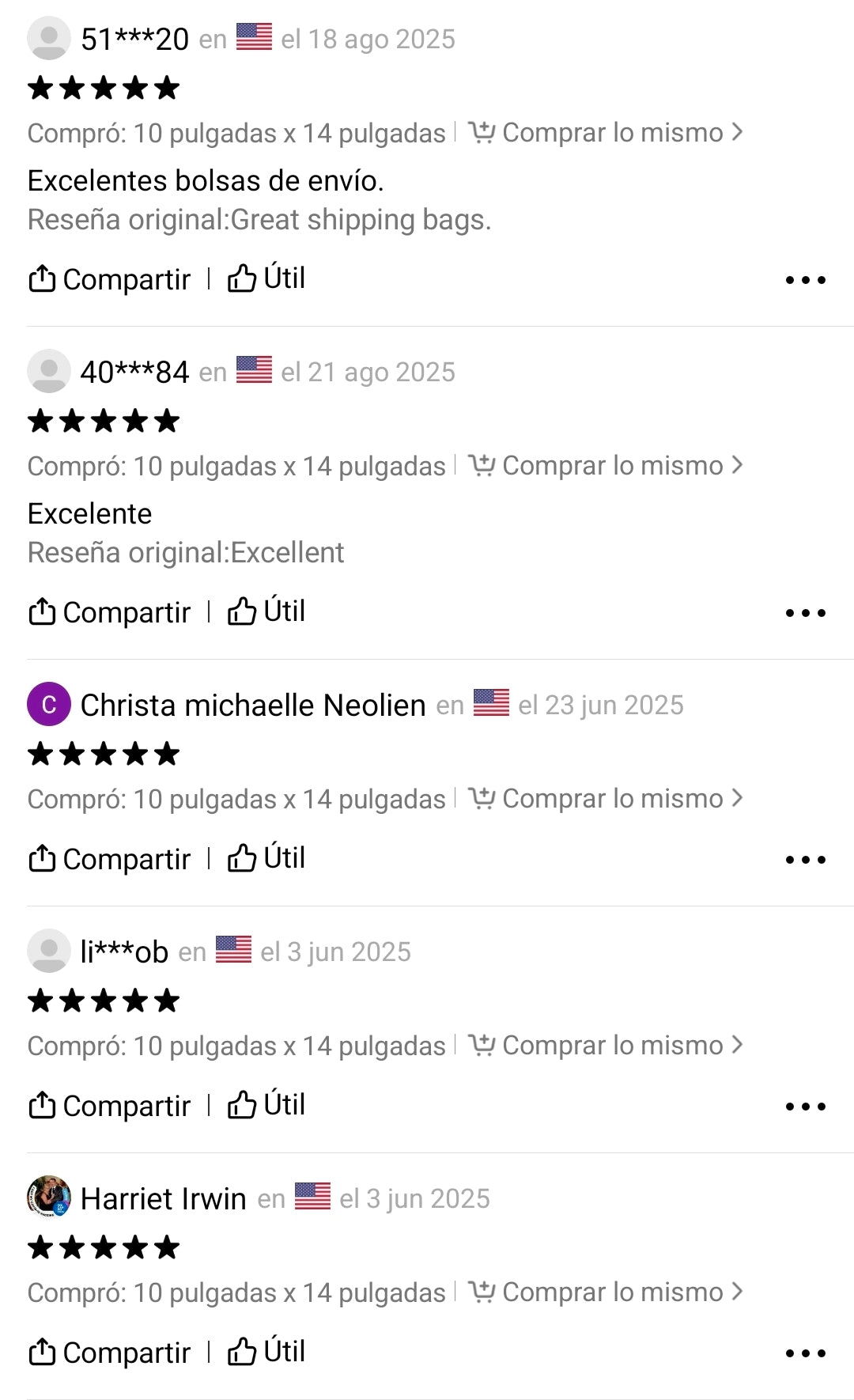
Task: Mark li***ob's review as Útil
Action: pyautogui.click(x=266, y=1106)
